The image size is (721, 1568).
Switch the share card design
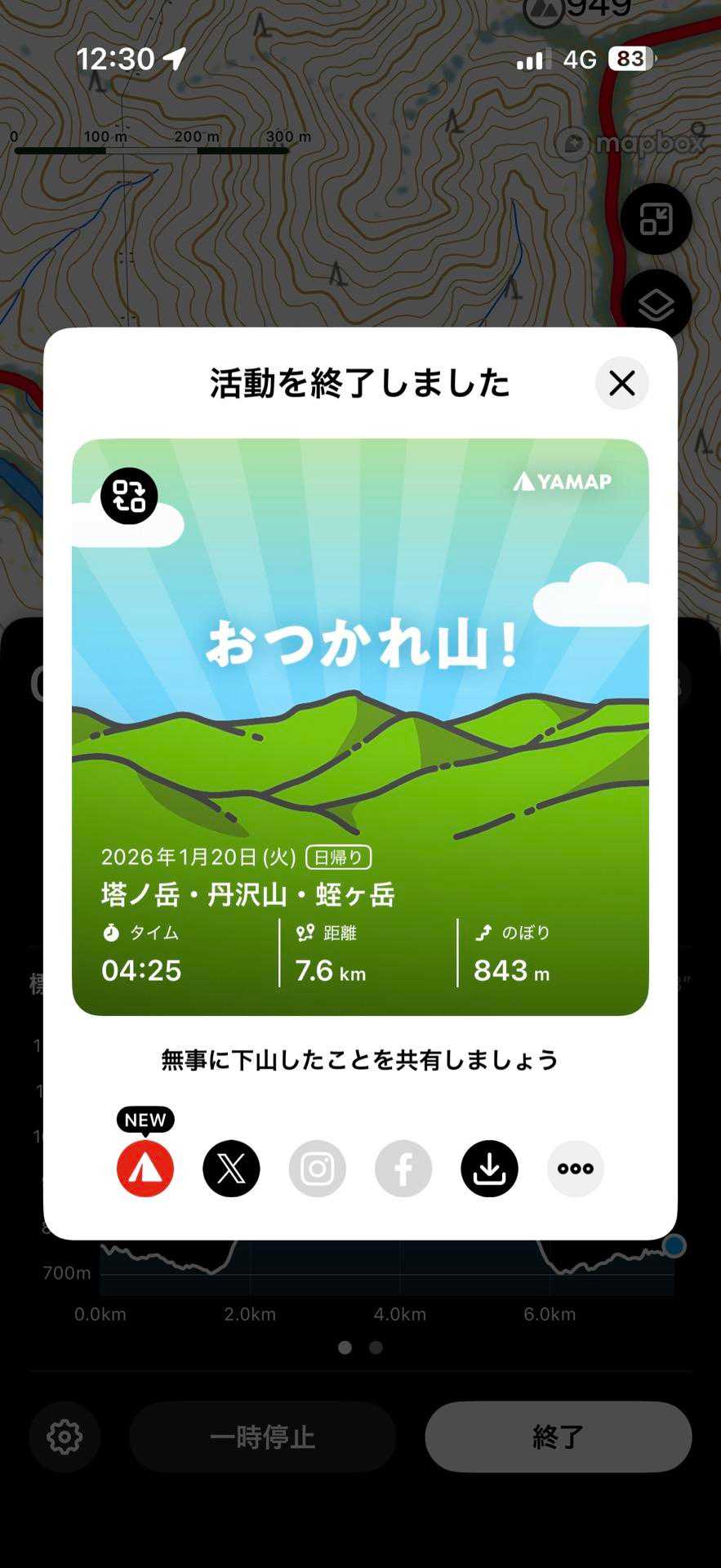[129, 496]
